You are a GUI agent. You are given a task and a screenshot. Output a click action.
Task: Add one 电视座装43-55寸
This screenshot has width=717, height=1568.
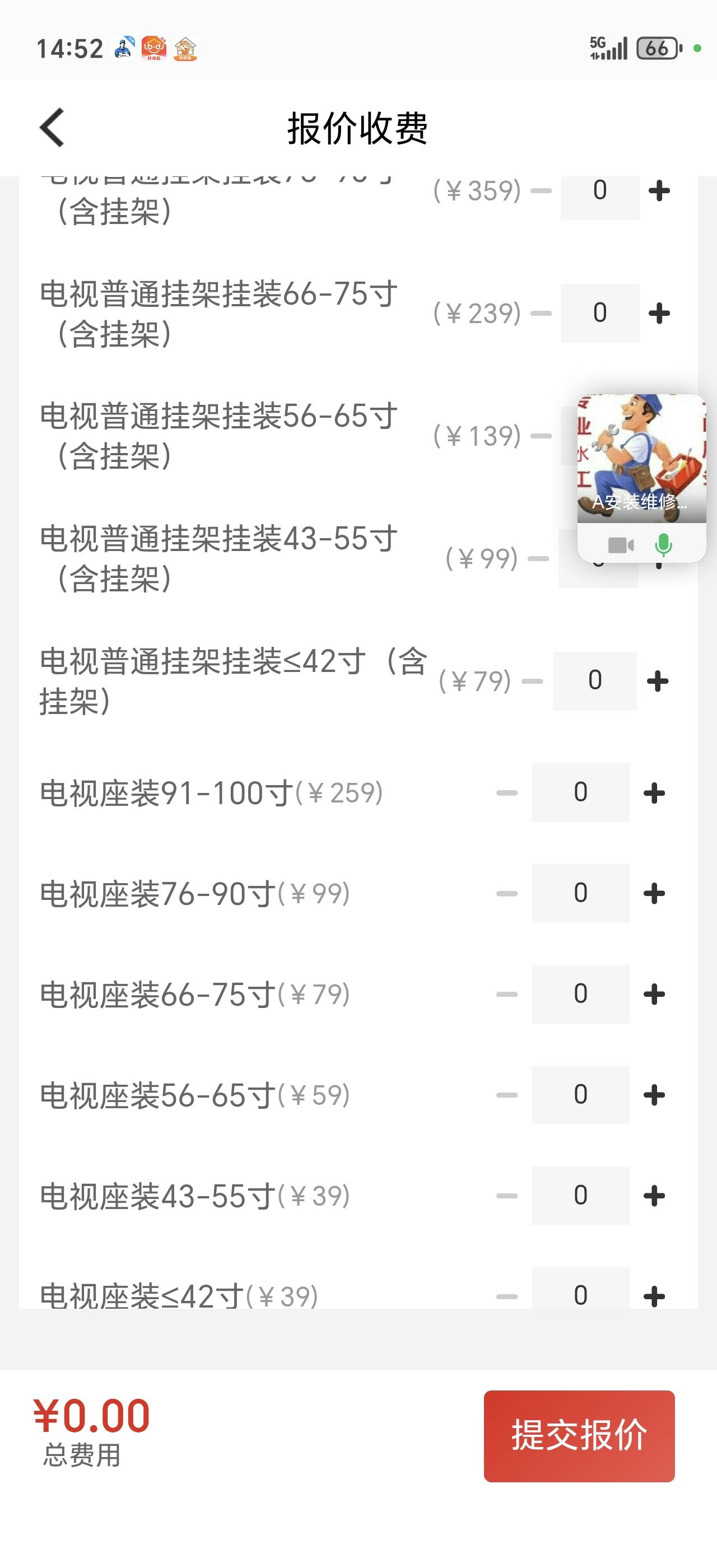pyautogui.click(x=654, y=1196)
